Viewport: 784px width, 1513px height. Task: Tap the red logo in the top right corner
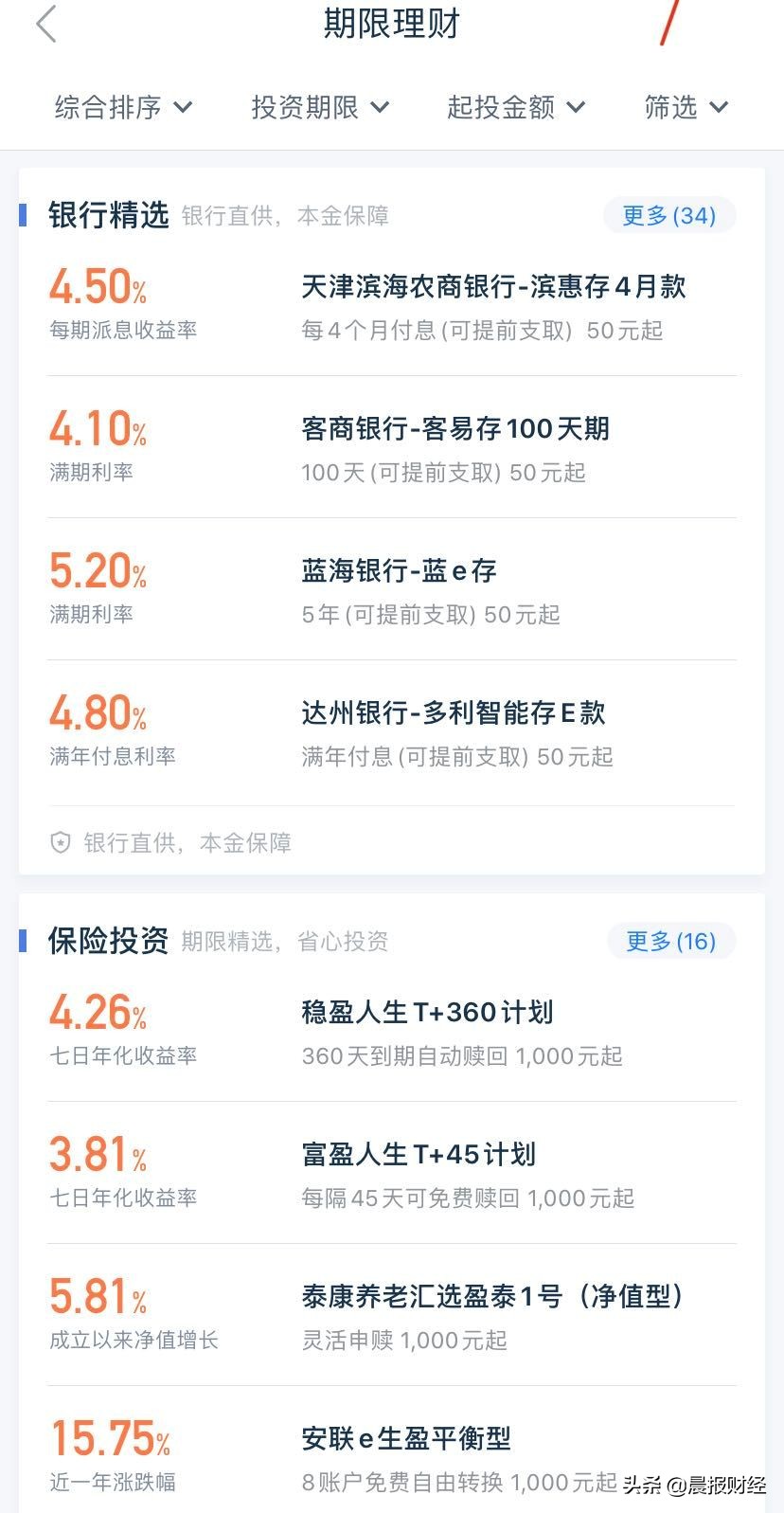(x=668, y=26)
